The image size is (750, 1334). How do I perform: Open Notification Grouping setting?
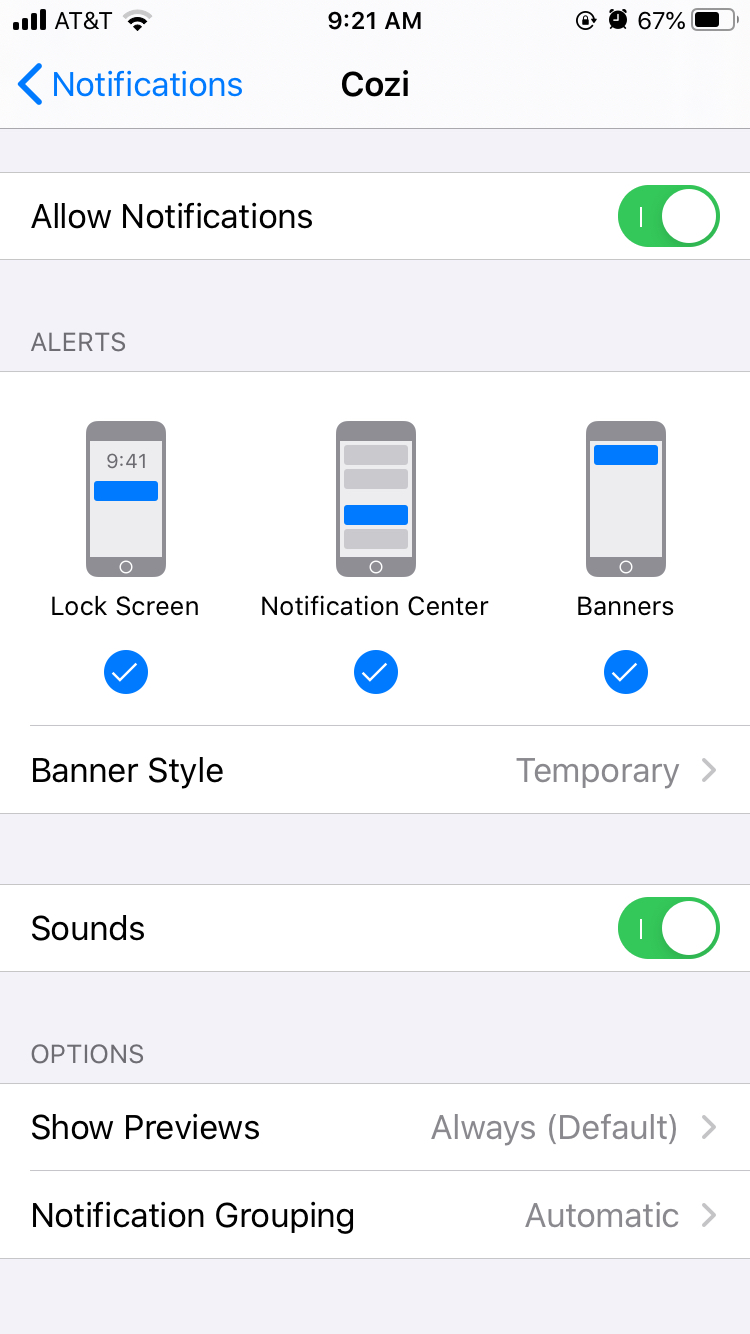tap(375, 1215)
